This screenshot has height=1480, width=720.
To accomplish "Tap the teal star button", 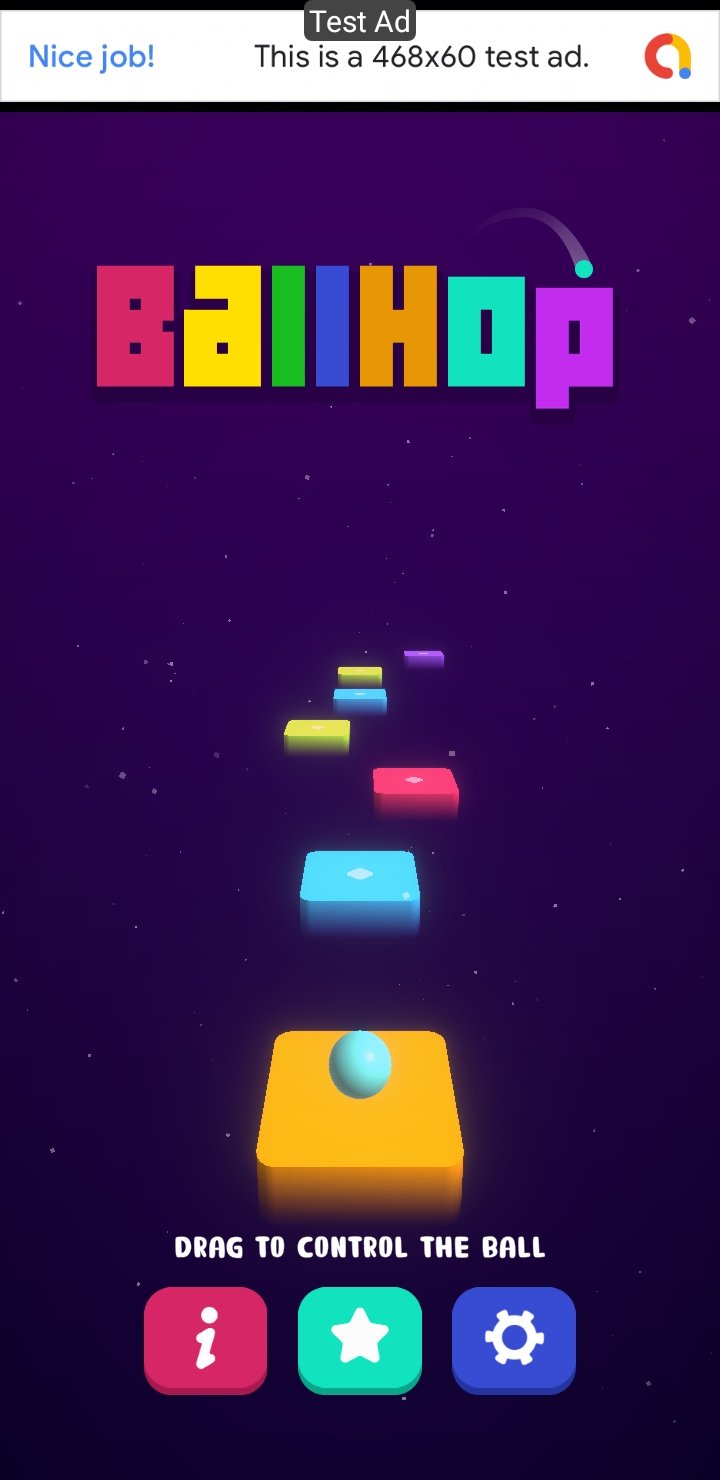I will 360,1340.
